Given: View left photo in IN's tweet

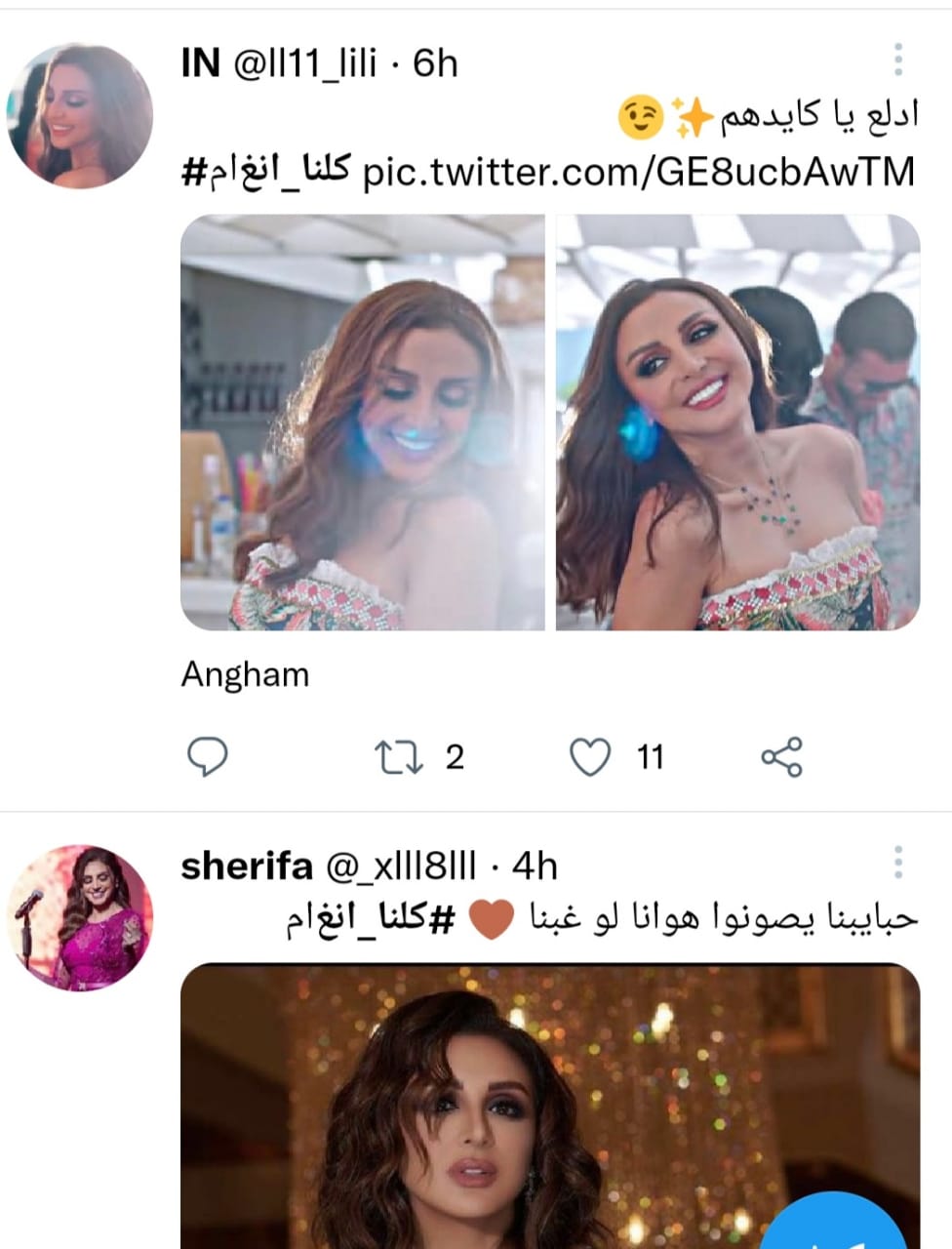Looking at the screenshot, I should coord(362,423).
